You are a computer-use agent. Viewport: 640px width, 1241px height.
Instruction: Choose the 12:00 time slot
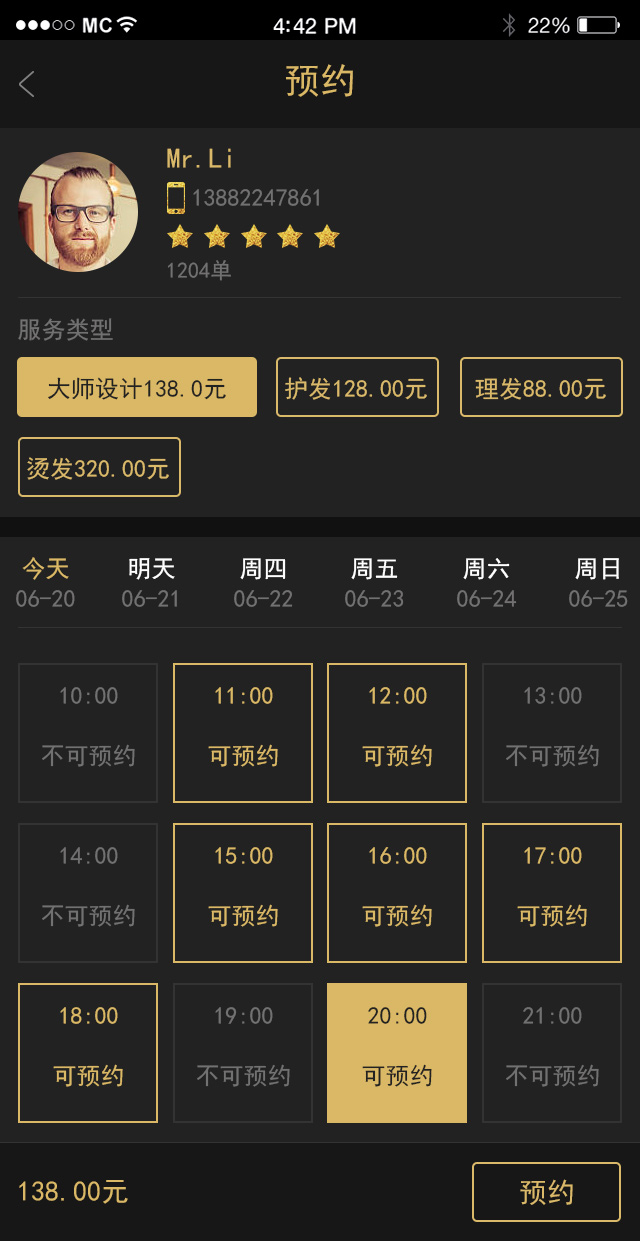click(x=397, y=733)
